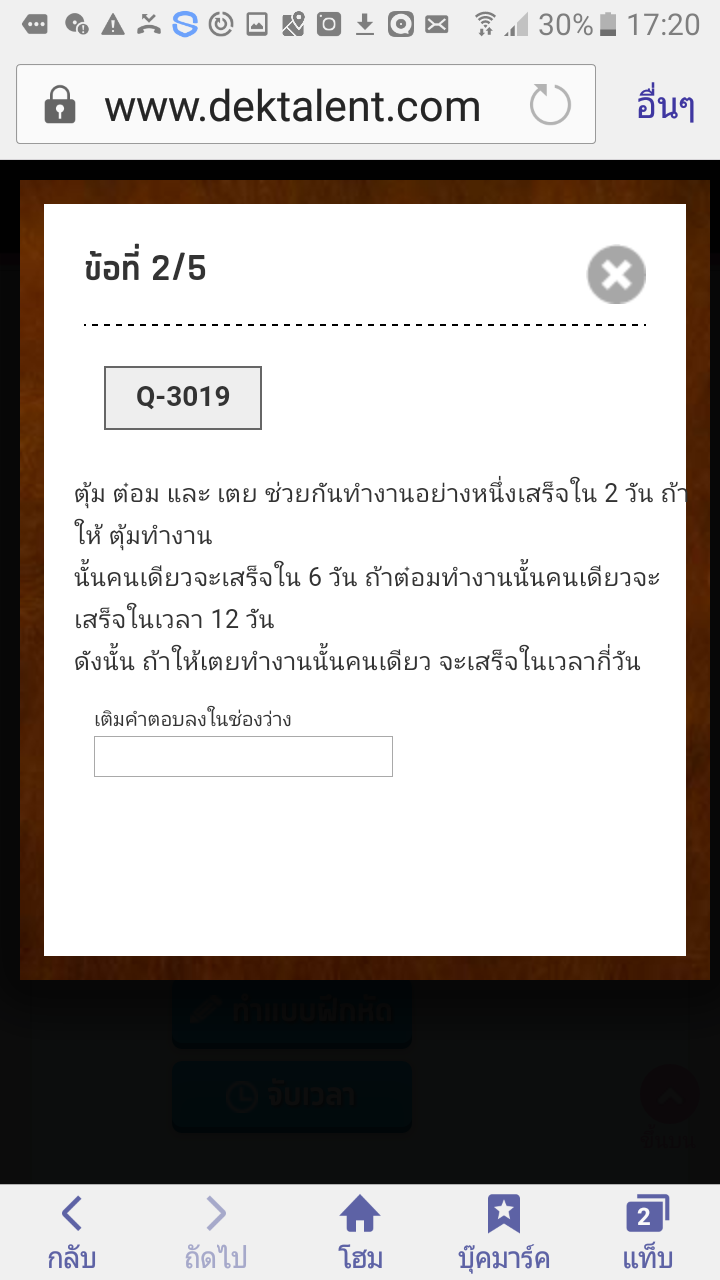
Task: Tap the Wi-Fi icon in status bar
Action: (x=485, y=22)
